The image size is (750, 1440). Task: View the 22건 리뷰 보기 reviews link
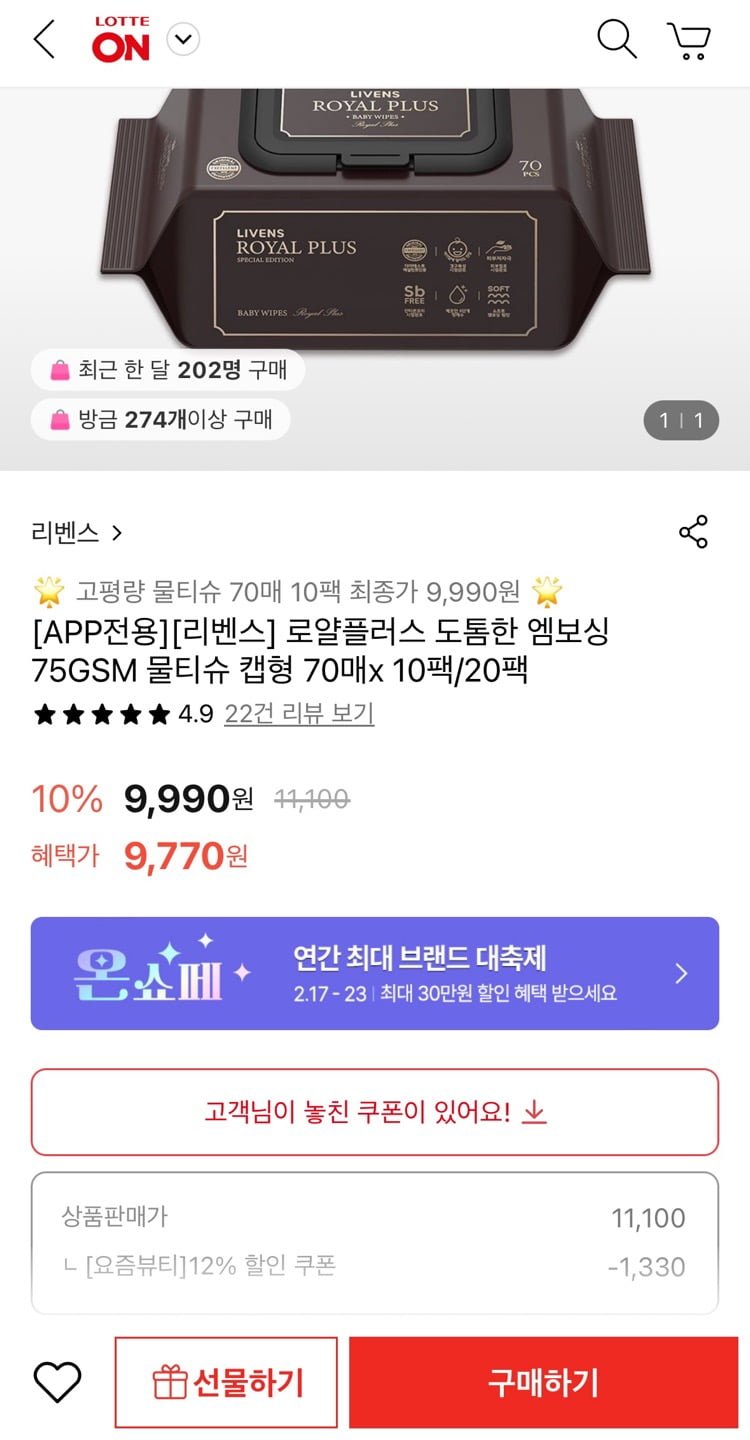coord(299,714)
